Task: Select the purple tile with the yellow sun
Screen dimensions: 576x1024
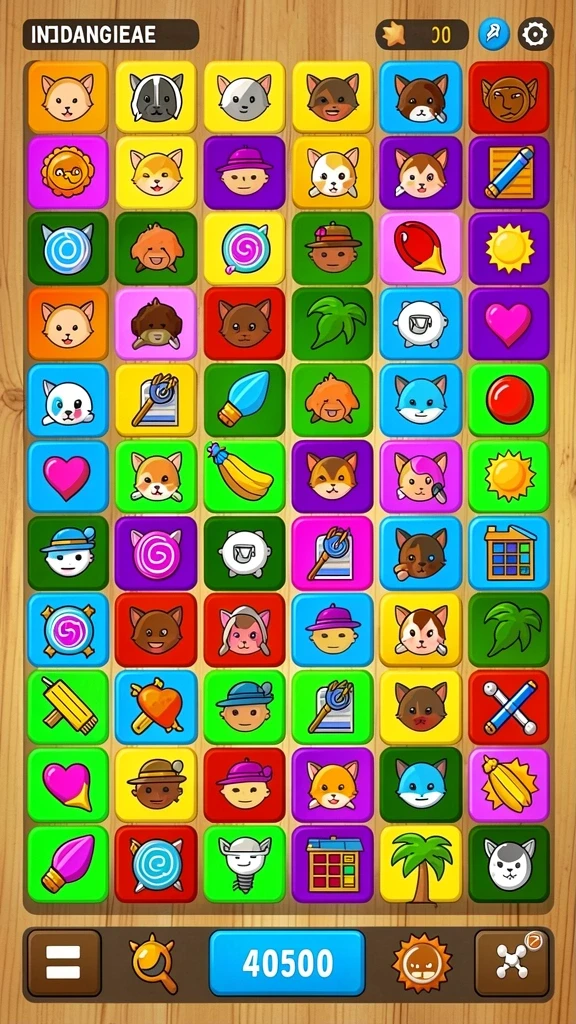Action: click(x=509, y=248)
